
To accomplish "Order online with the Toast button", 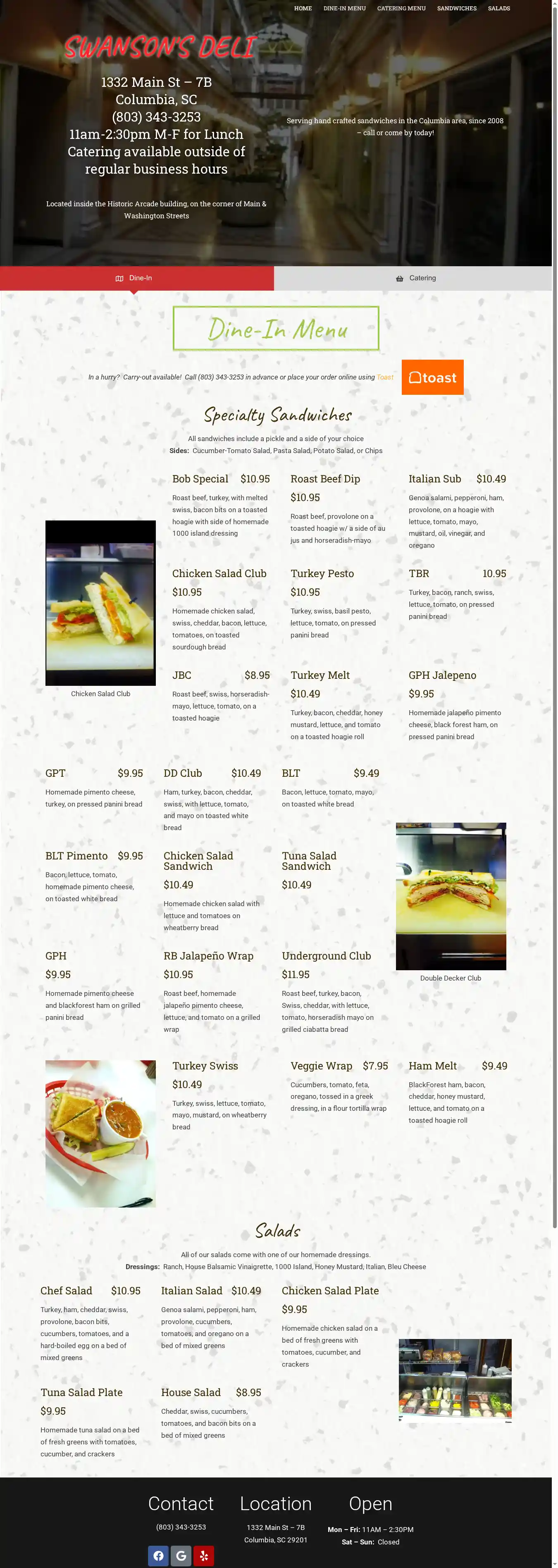I will (432, 377).
